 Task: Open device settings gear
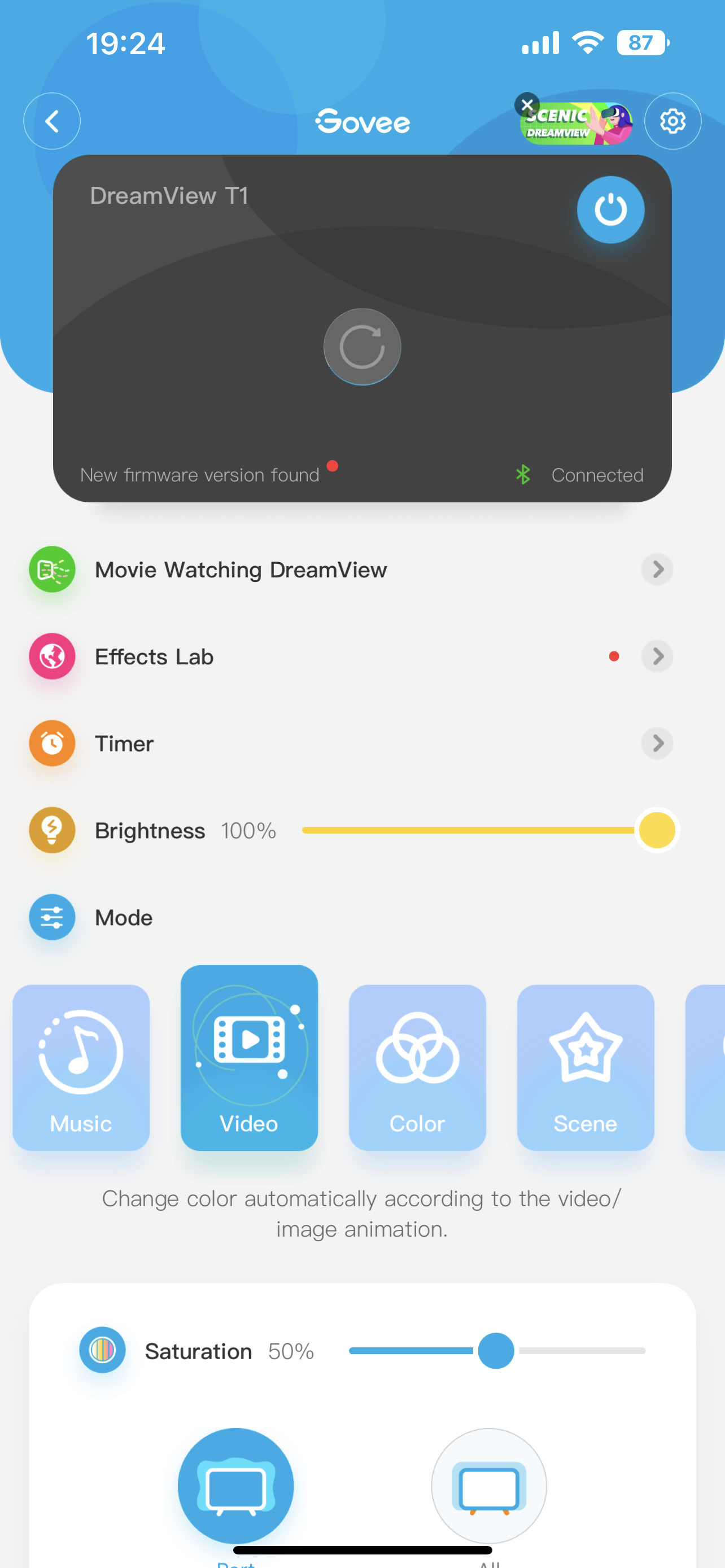point(672,121)
